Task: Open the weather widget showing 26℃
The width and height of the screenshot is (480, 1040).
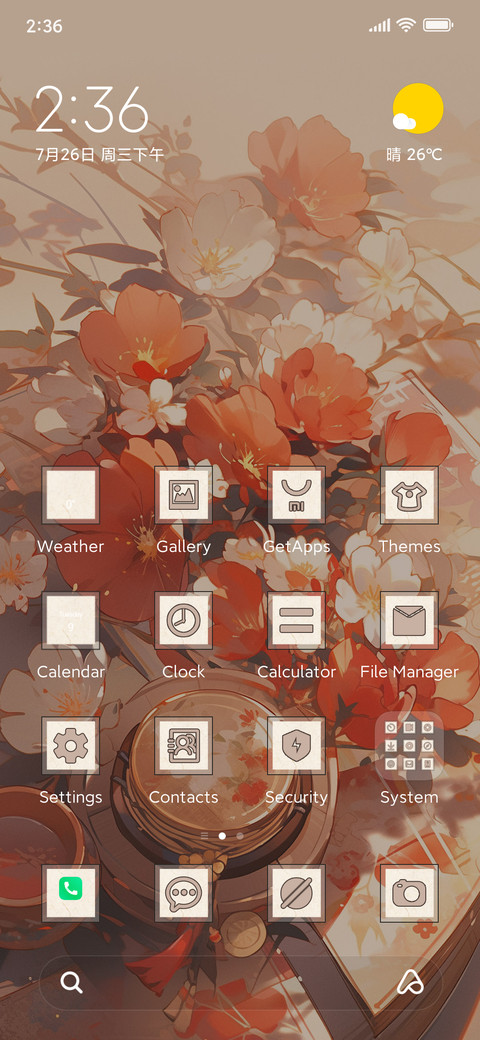Action: point(416,123)
